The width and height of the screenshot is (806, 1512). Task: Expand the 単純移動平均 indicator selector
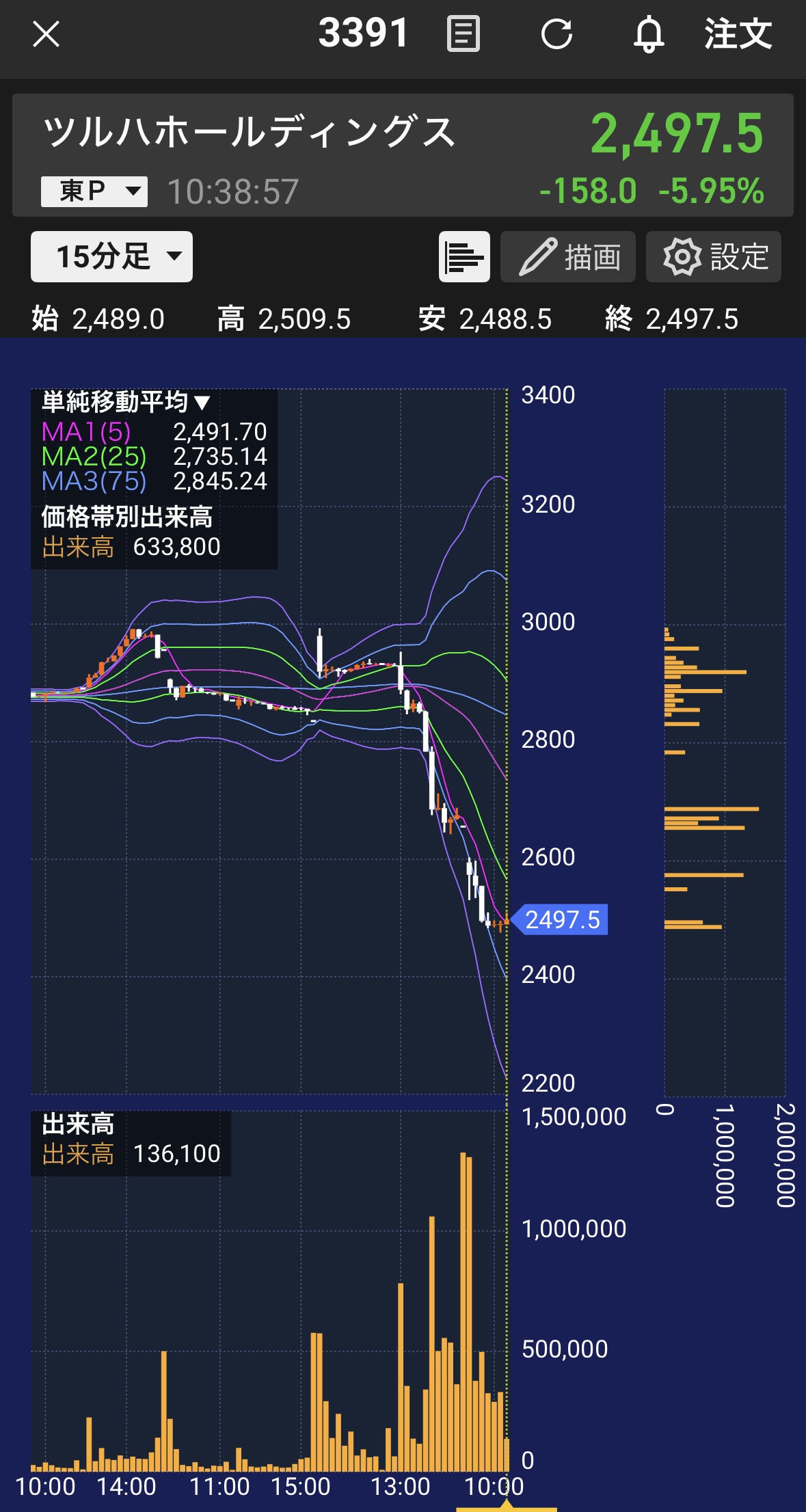(x=126, y=402)
